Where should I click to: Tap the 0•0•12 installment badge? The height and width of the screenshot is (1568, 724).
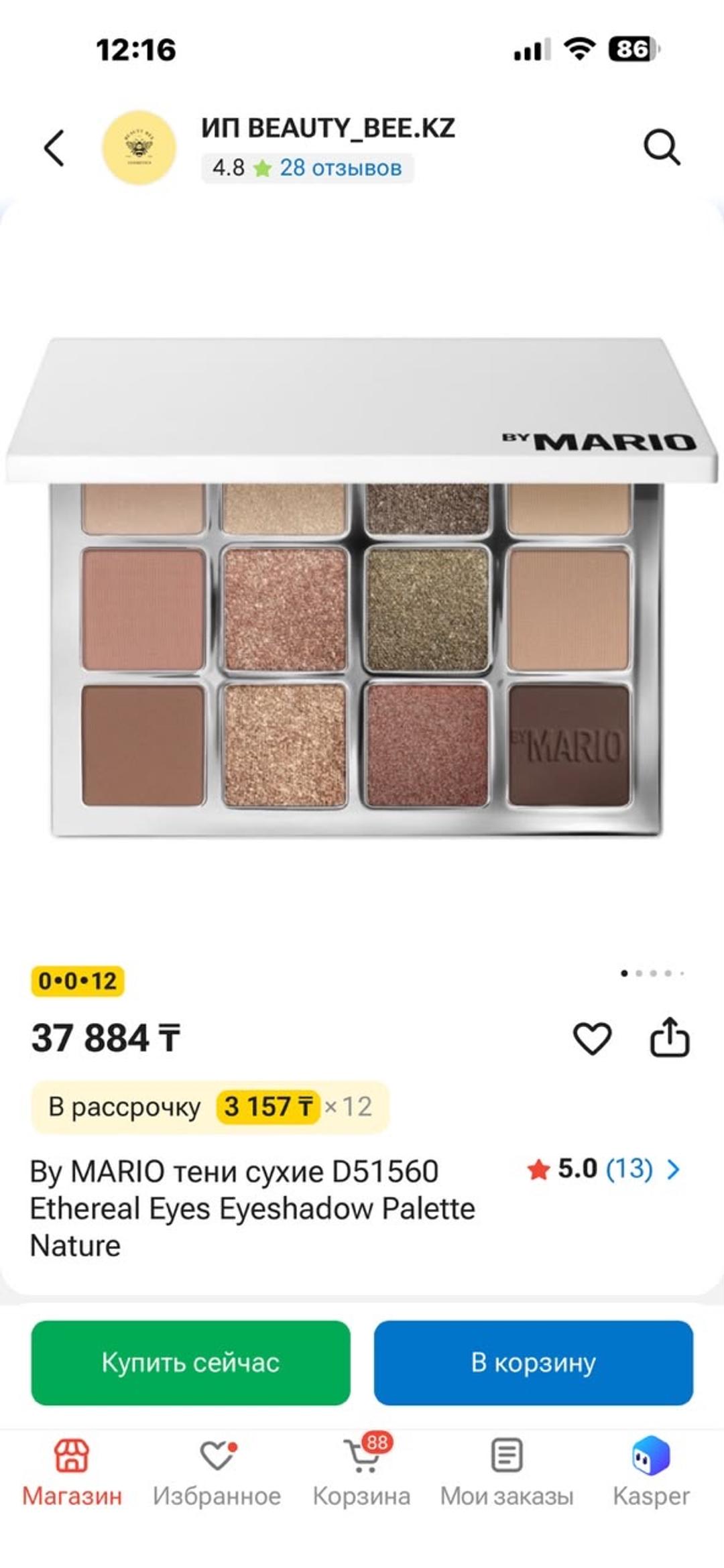coord(78,981)
